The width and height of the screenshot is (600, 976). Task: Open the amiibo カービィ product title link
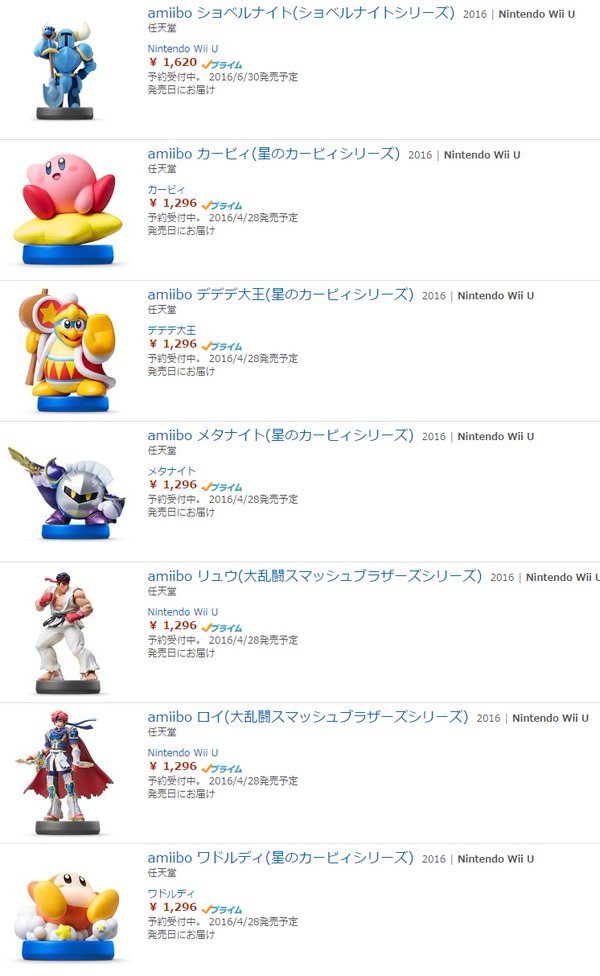[273, 154]
